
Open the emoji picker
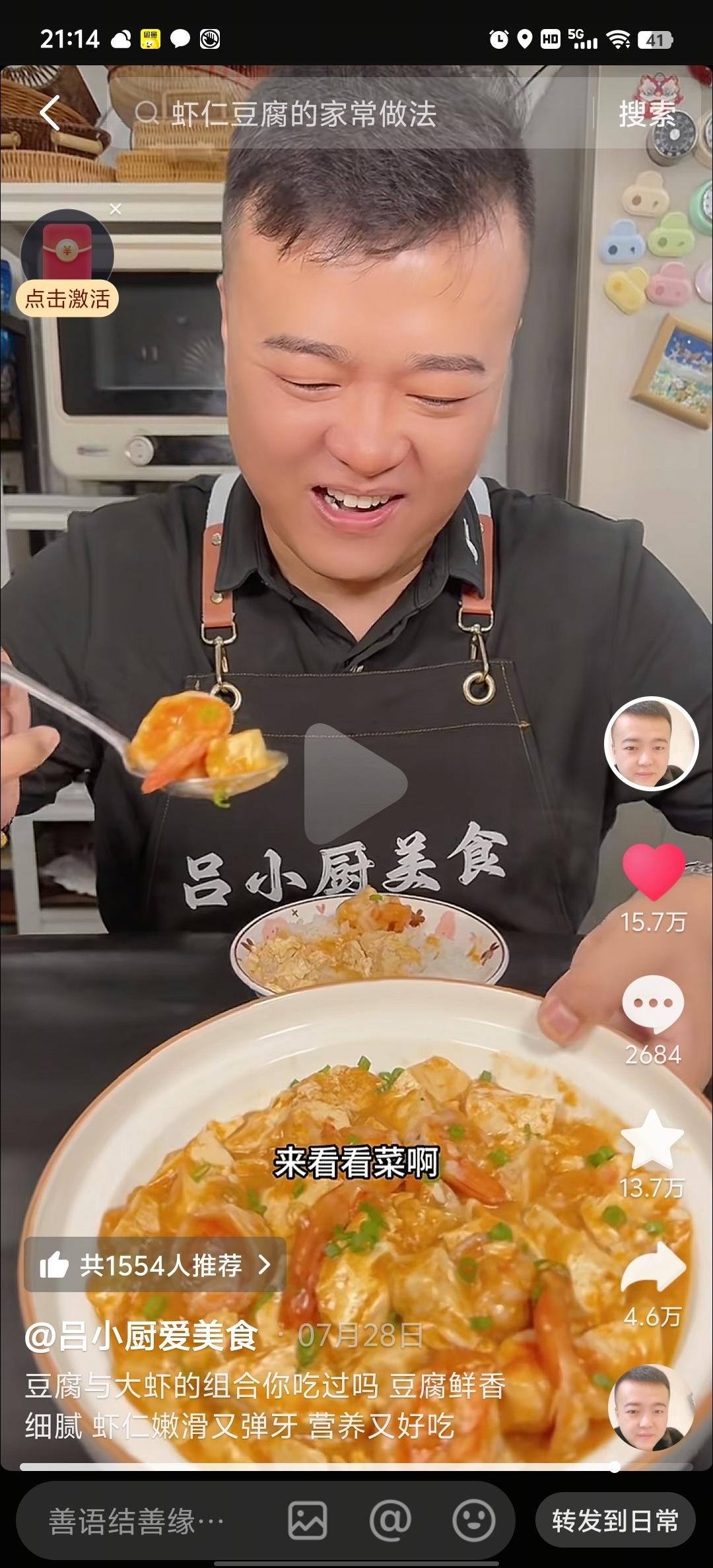(473, 1520)
